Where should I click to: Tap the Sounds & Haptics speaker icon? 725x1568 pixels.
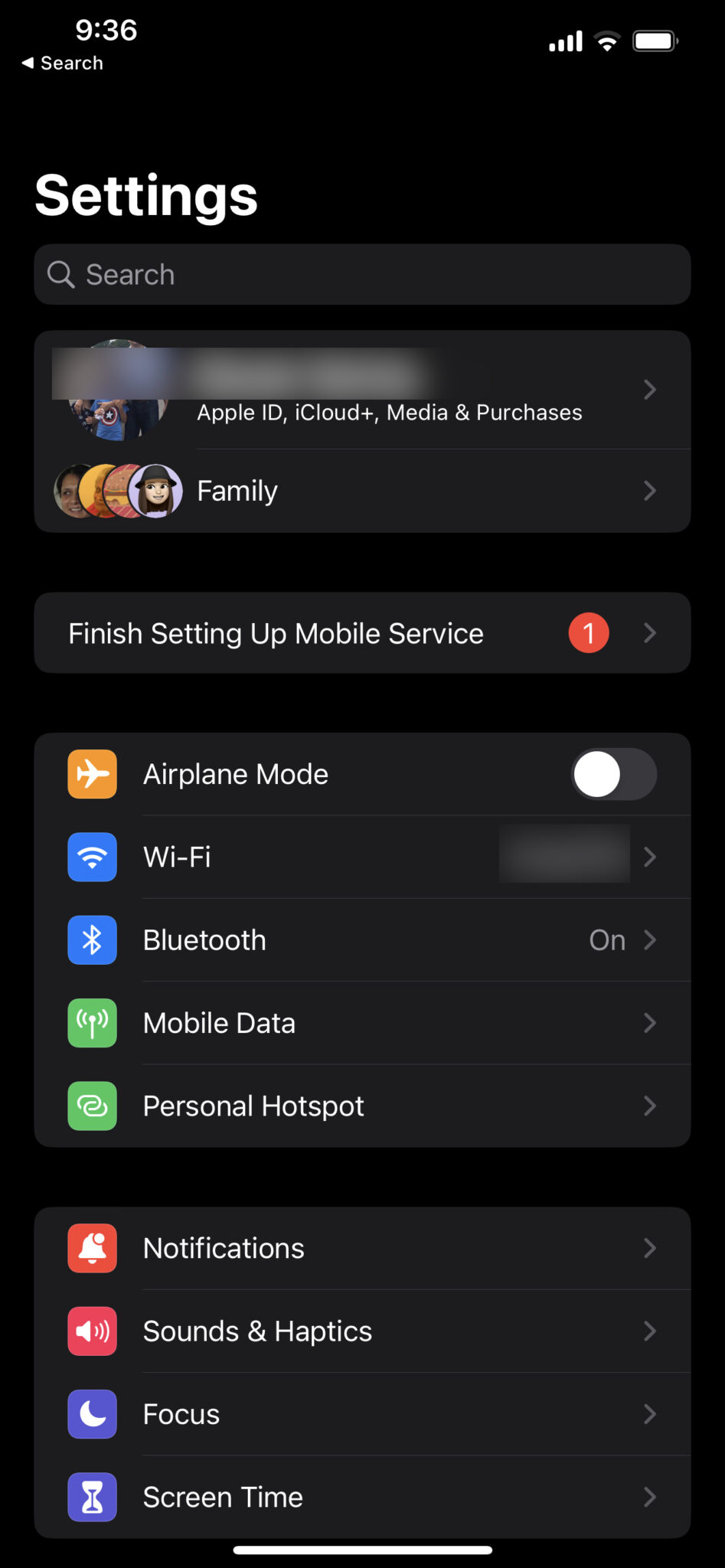point(92,1331)
